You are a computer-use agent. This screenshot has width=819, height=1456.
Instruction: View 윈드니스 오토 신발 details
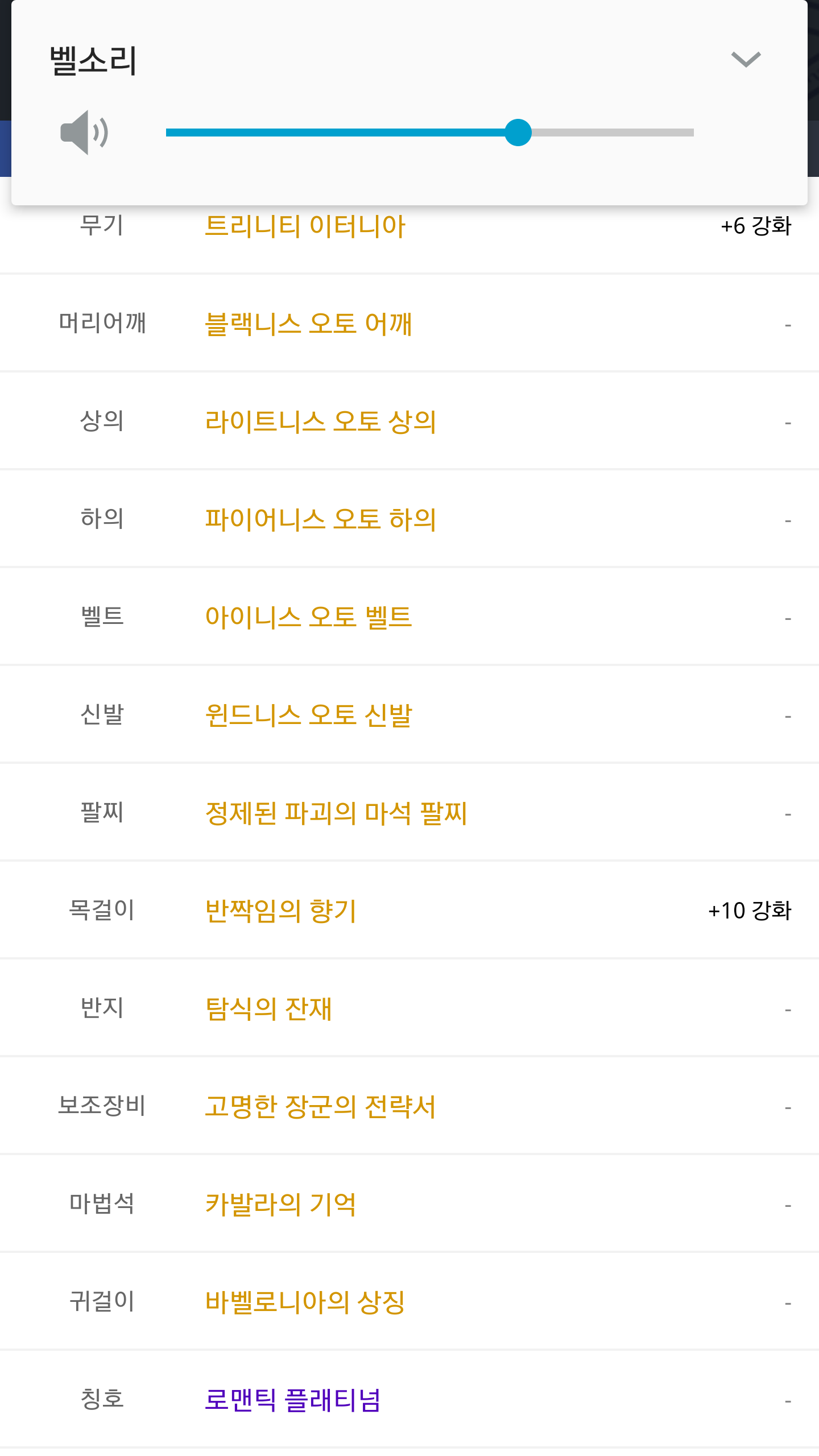pos(308,715)
